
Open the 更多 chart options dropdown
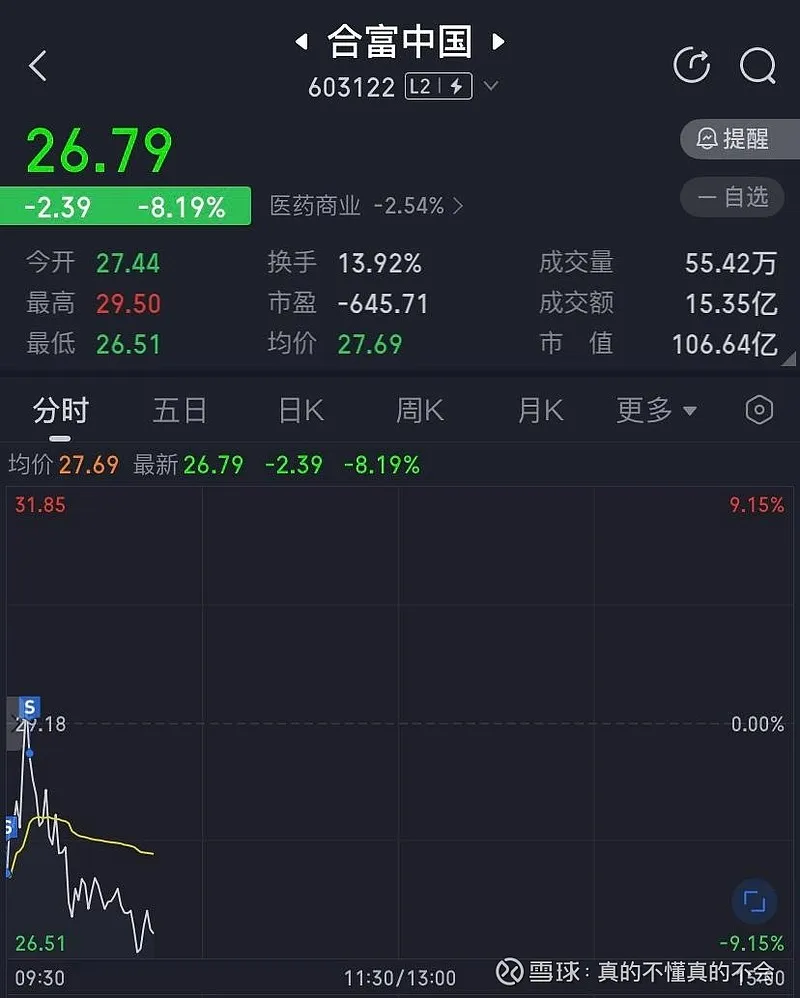[656, 410]
